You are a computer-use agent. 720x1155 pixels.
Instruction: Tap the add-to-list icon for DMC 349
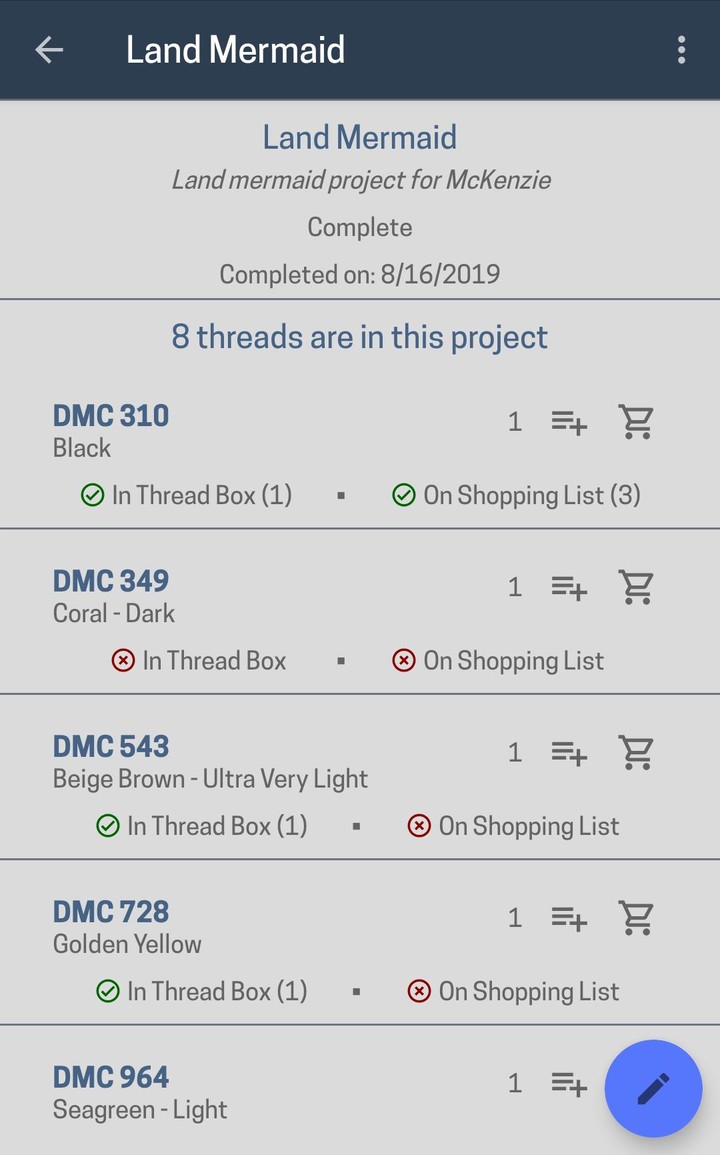pos(568,587)
